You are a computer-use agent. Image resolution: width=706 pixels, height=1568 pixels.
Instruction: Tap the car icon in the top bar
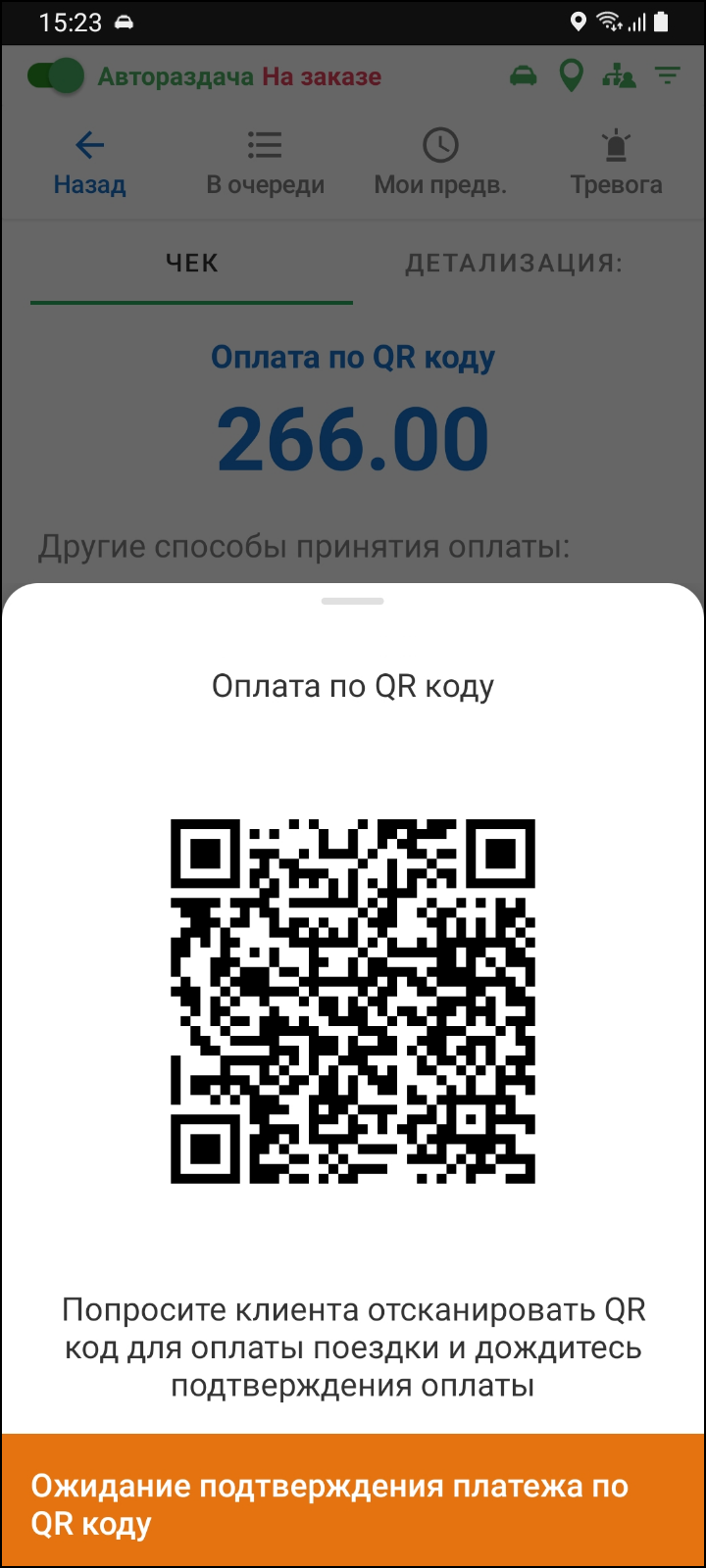coord(524,76)
